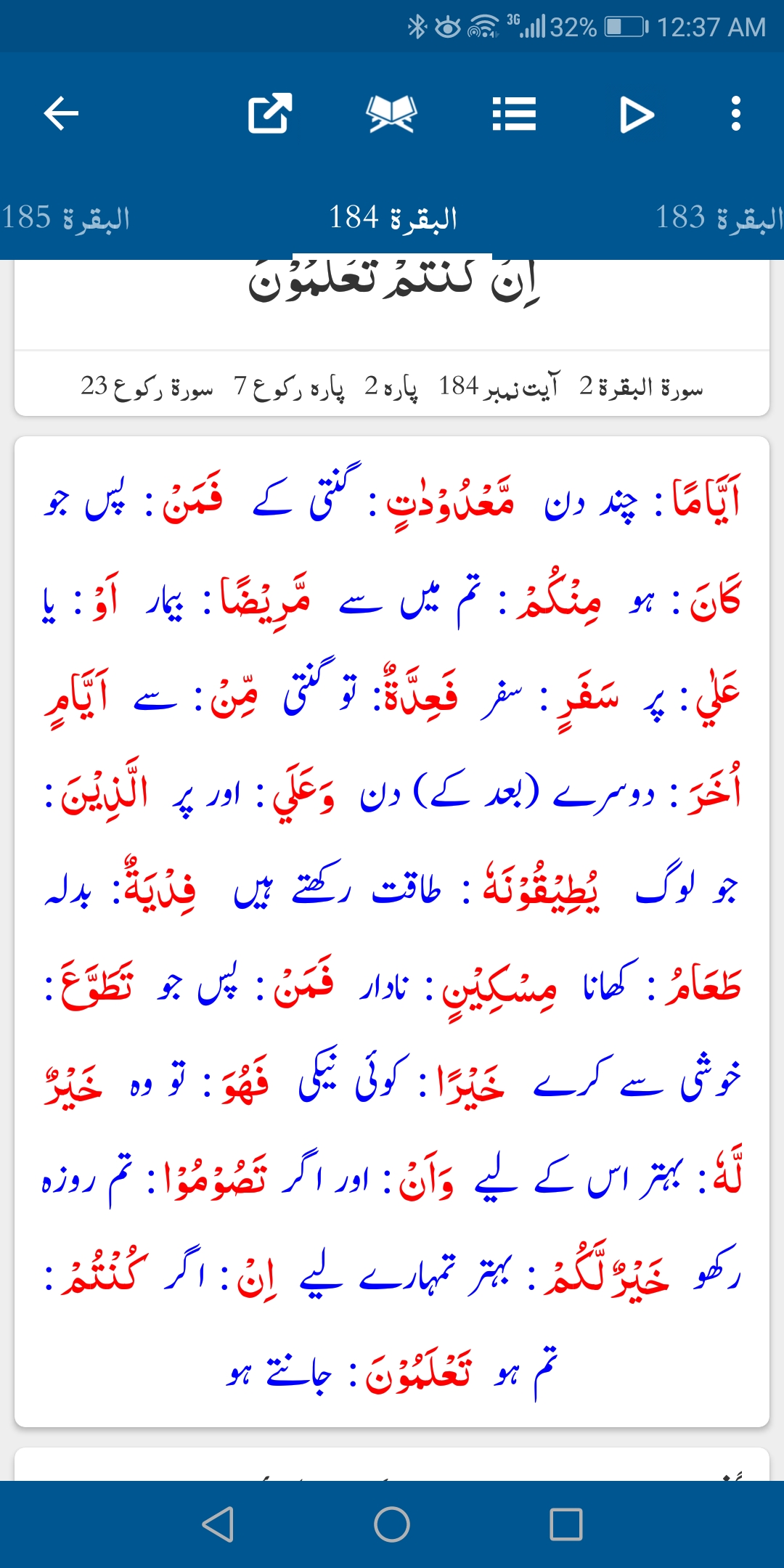Share this ayah via the share icon
This screenshot has width=784, height=1568.
tap(269, 114)
